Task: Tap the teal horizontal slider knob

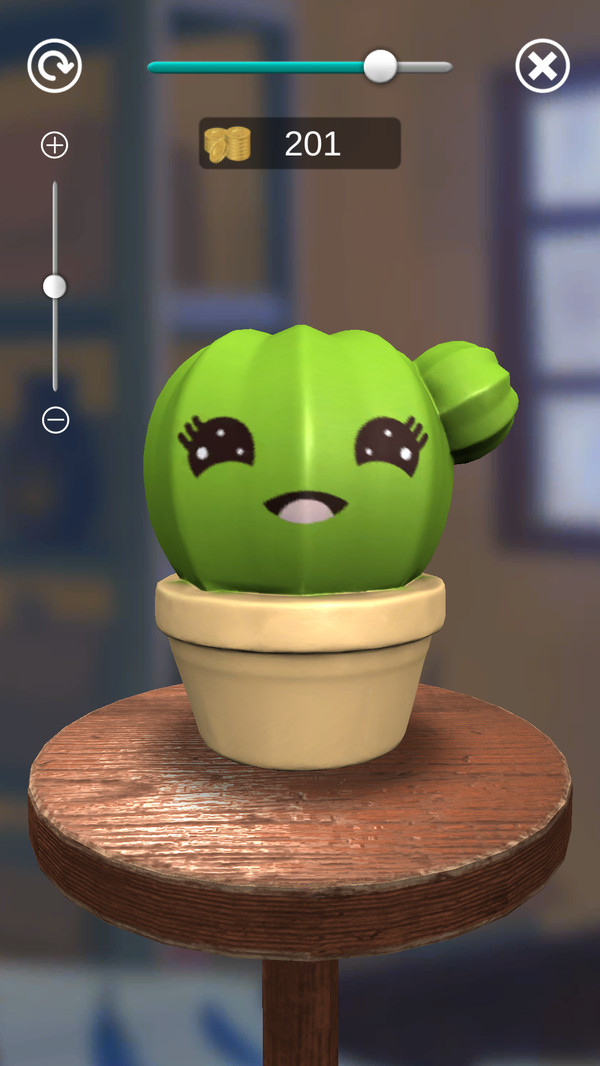Action: 380,67
